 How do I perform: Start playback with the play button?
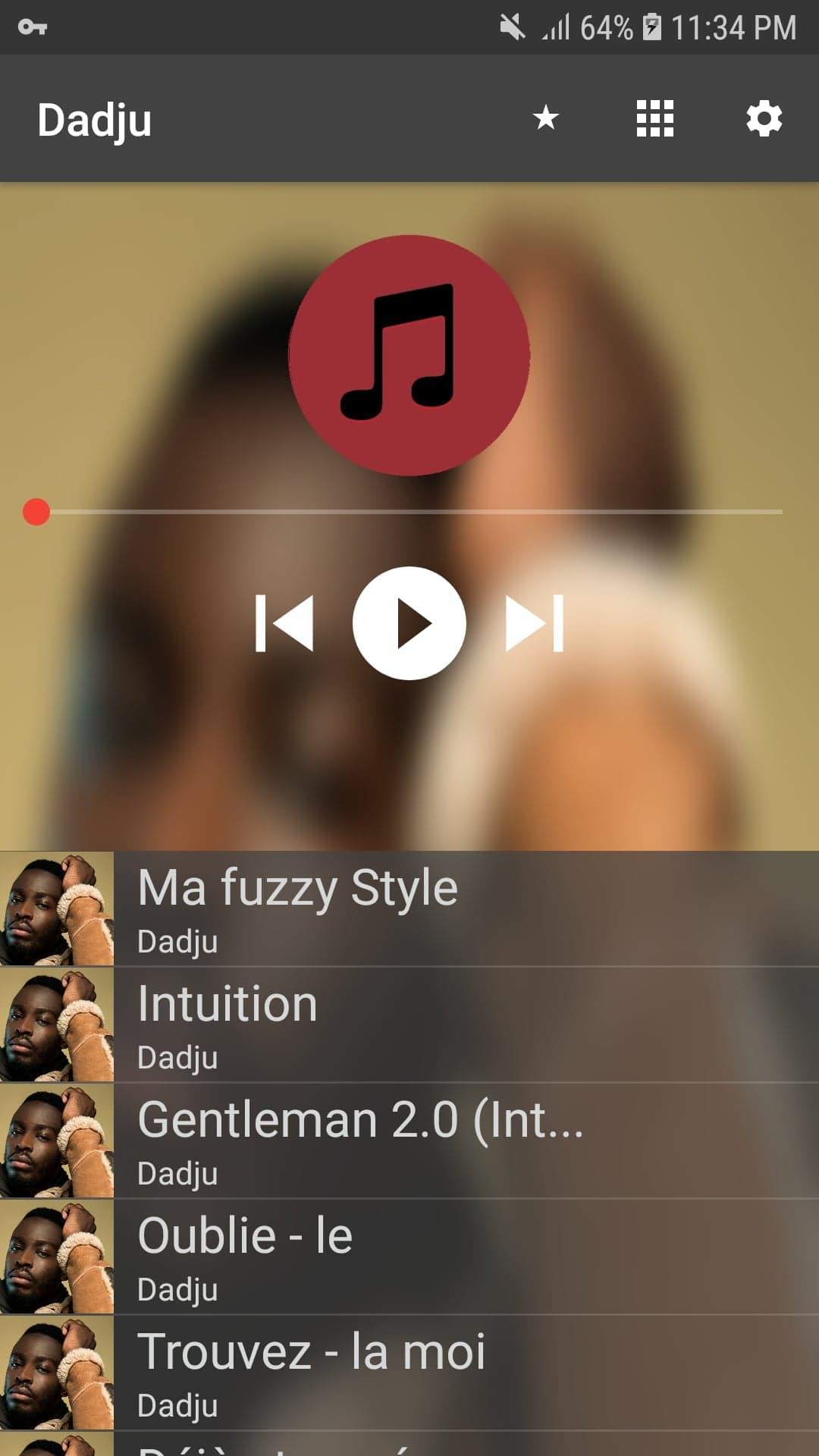409,623
